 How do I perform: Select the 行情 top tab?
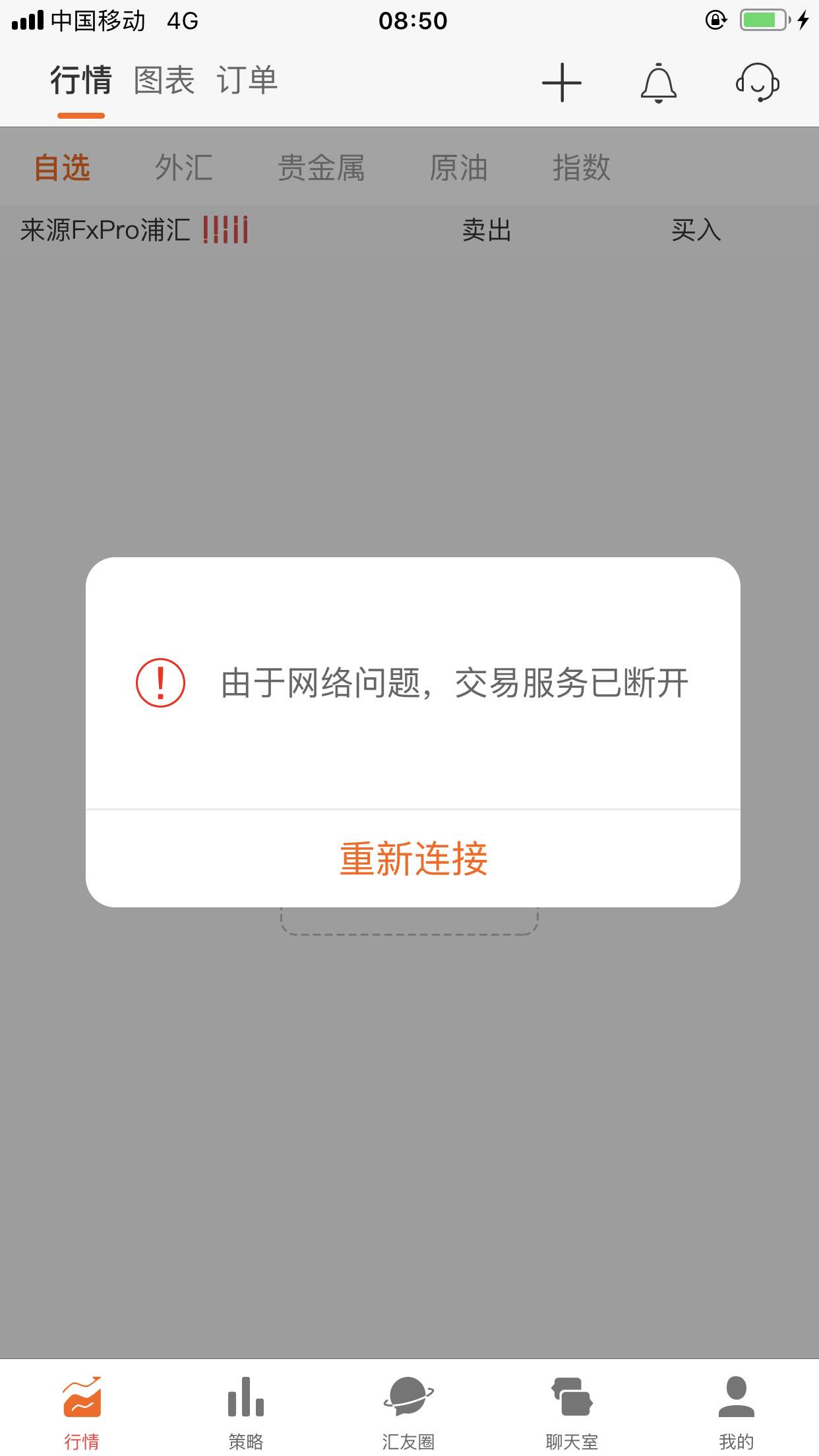(x=81, y=80)
